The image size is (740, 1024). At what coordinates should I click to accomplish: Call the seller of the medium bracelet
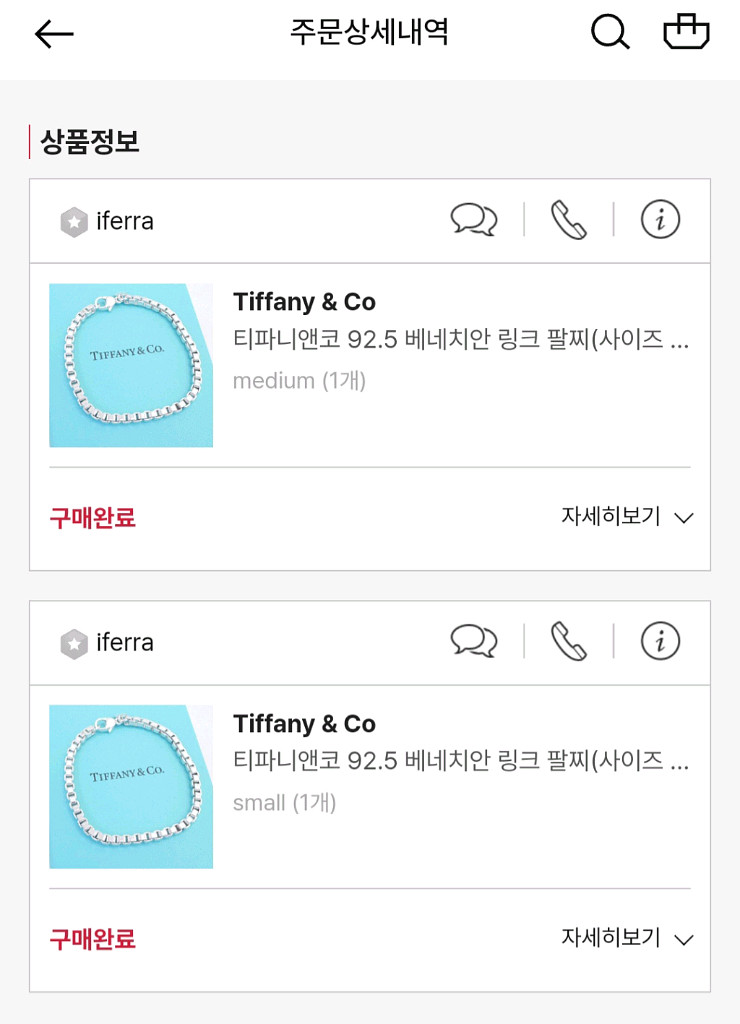point(569,220)
